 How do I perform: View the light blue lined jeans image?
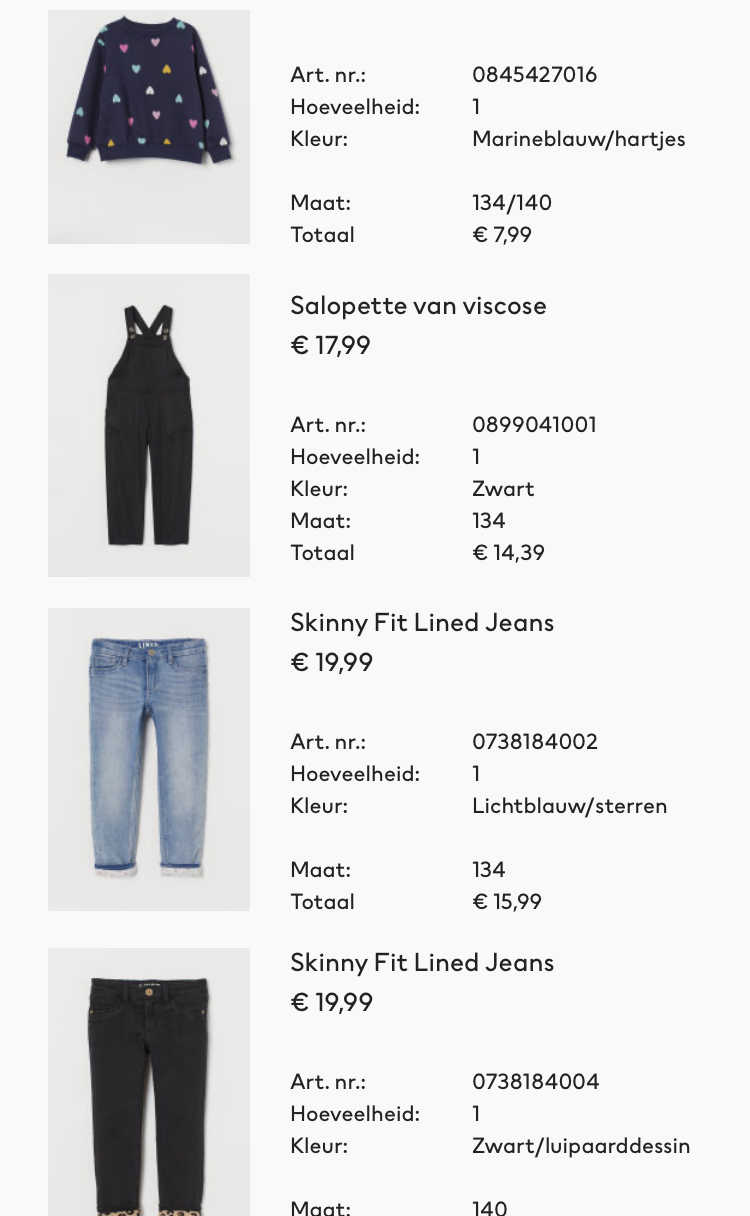149,759
